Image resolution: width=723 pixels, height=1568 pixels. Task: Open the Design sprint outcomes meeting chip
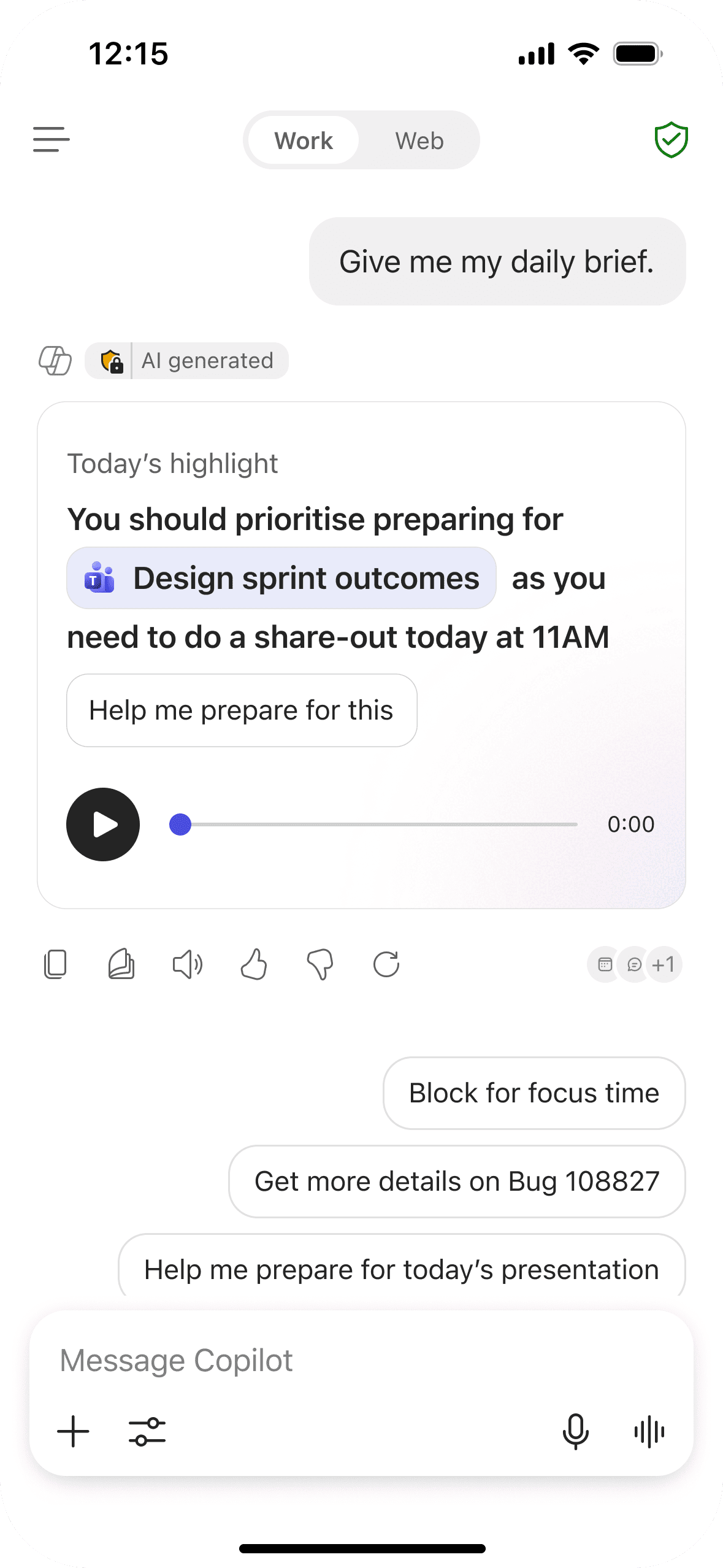pos(281,578)
